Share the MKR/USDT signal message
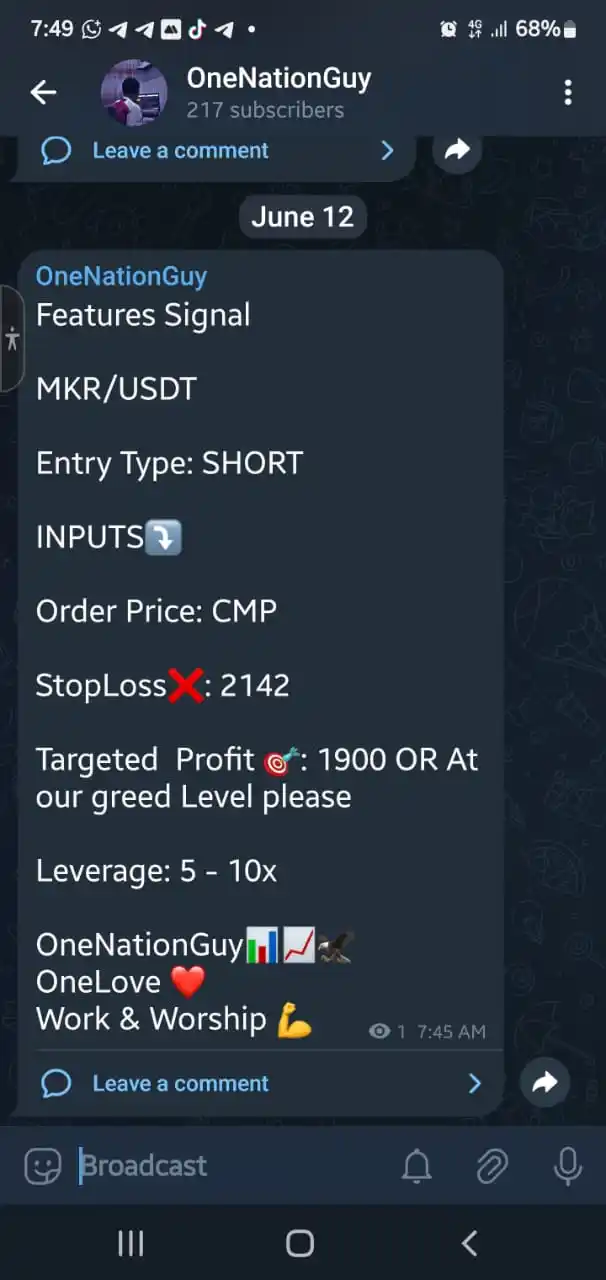 click(545, 1083)
